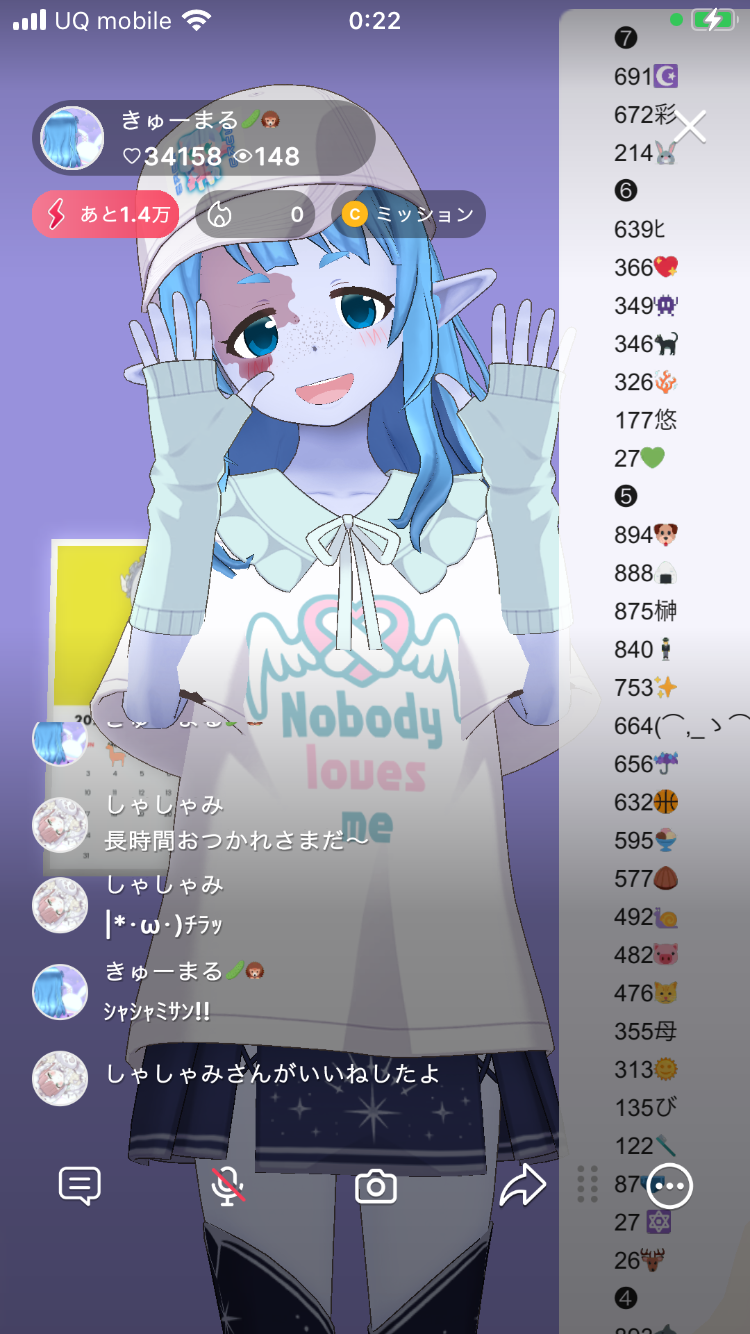The width and height of the screenshot is (750, 1334).
Task: Open the flame counter chip
Action: coord(255,214)
